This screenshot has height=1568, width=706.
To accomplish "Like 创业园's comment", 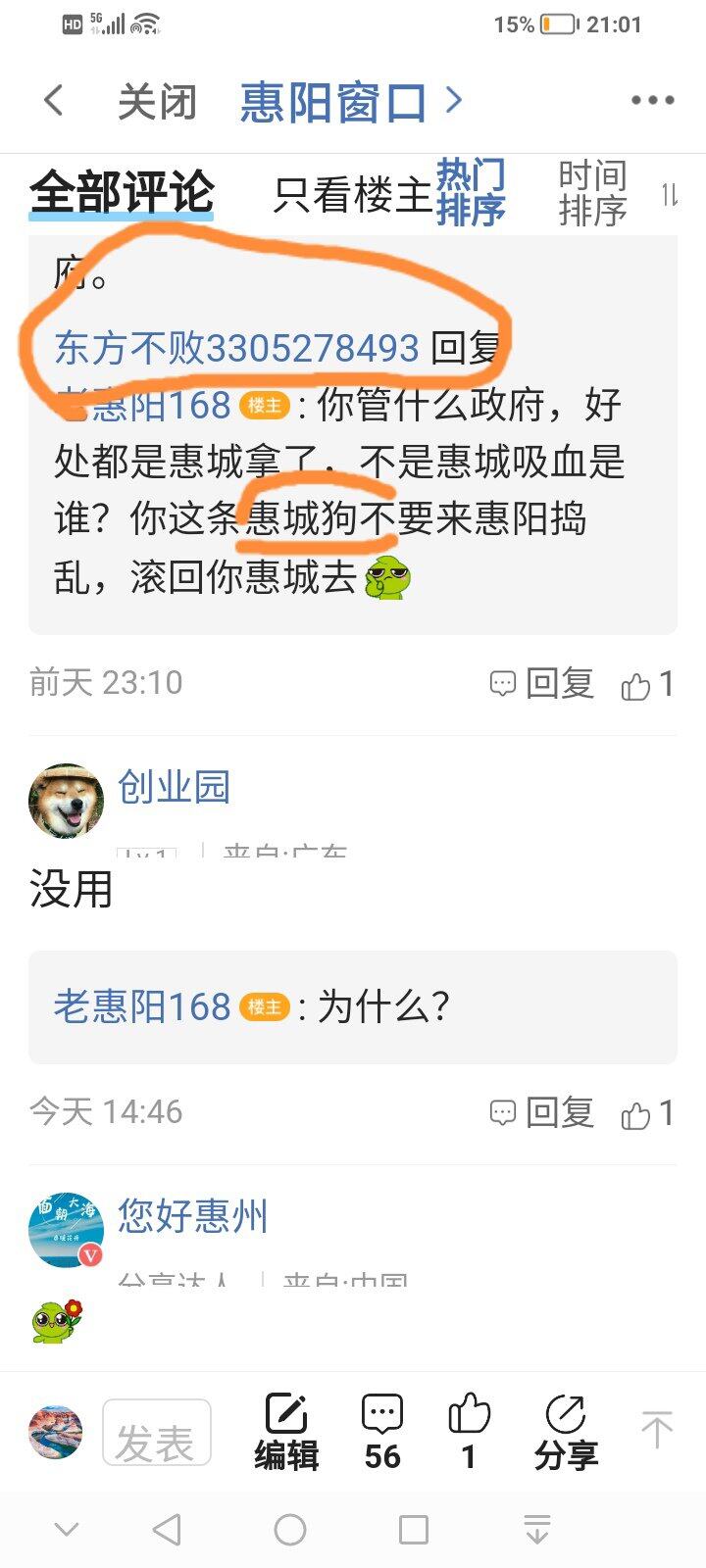I will pyautogui.click(x=647, y=1113).
